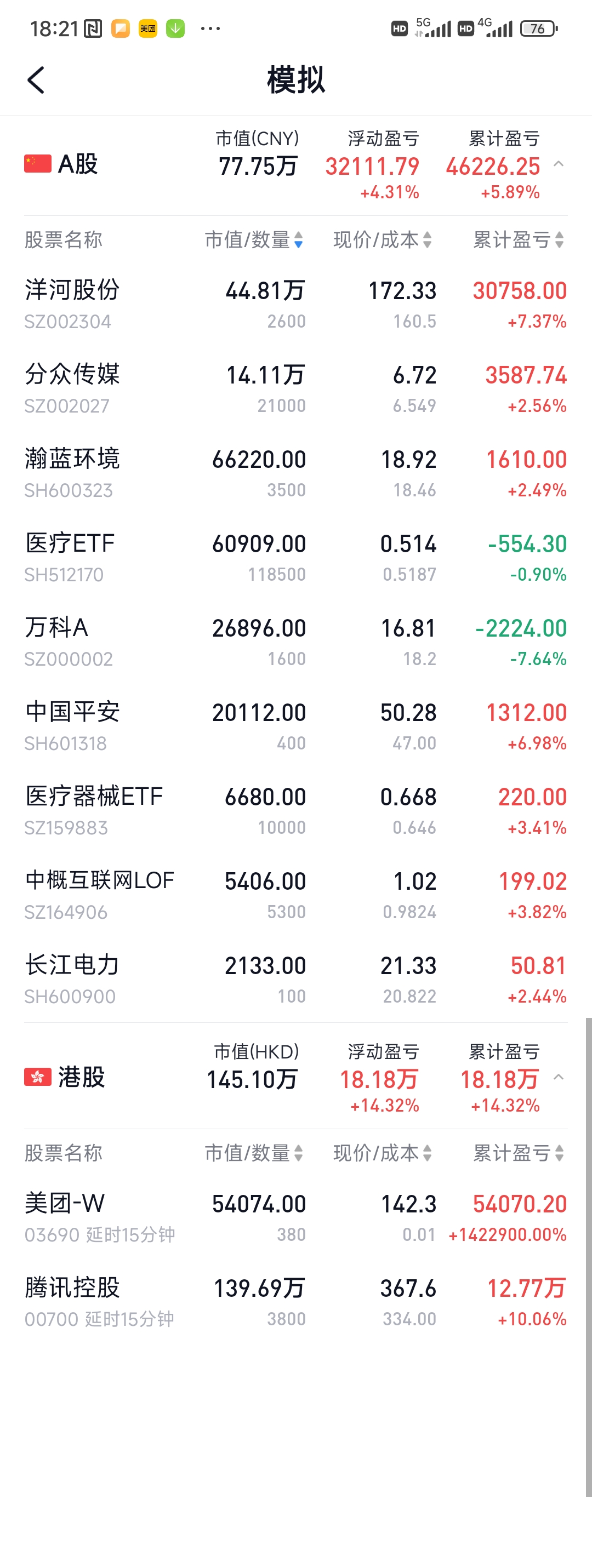This screenshot has width=592, height=1568.
Task: Collapse the 港股 holdings section
Action: click(x=558, y=1078)
